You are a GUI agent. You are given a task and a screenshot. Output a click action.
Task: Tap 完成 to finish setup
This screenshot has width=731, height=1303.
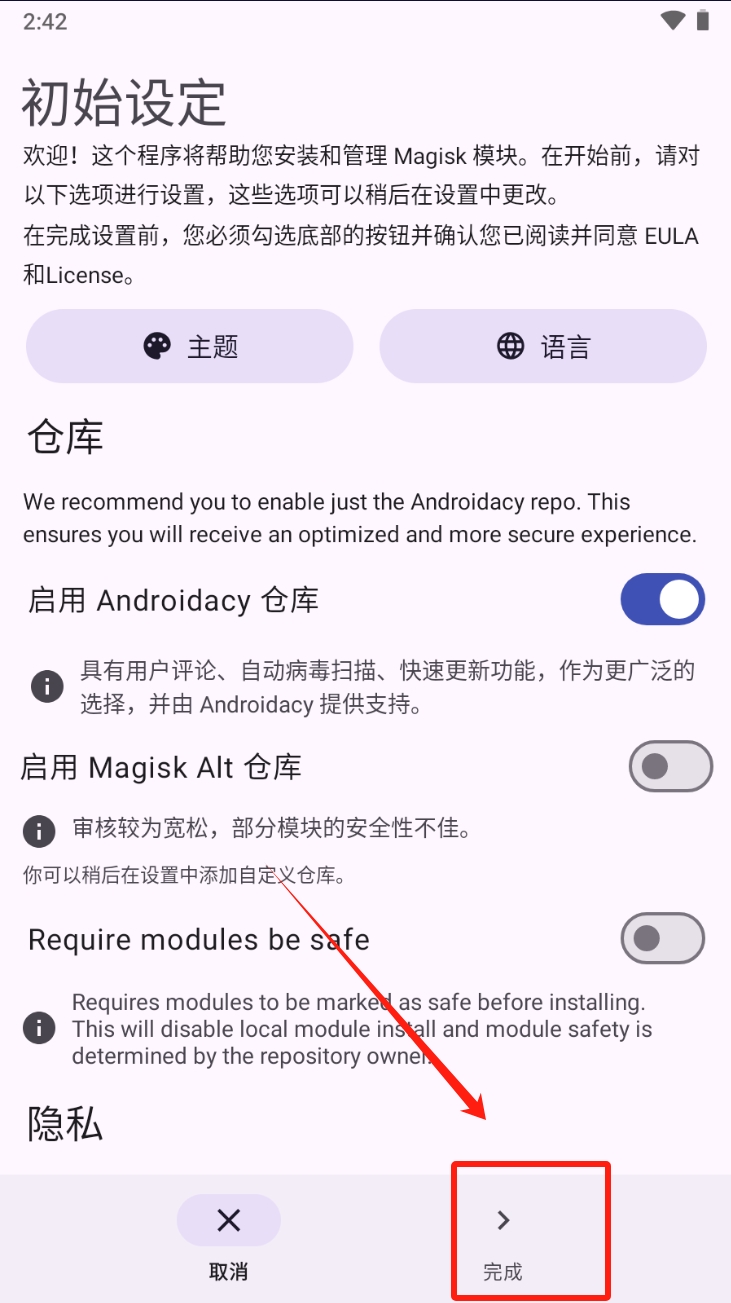pyautogui.click(x=503, y=1240)
